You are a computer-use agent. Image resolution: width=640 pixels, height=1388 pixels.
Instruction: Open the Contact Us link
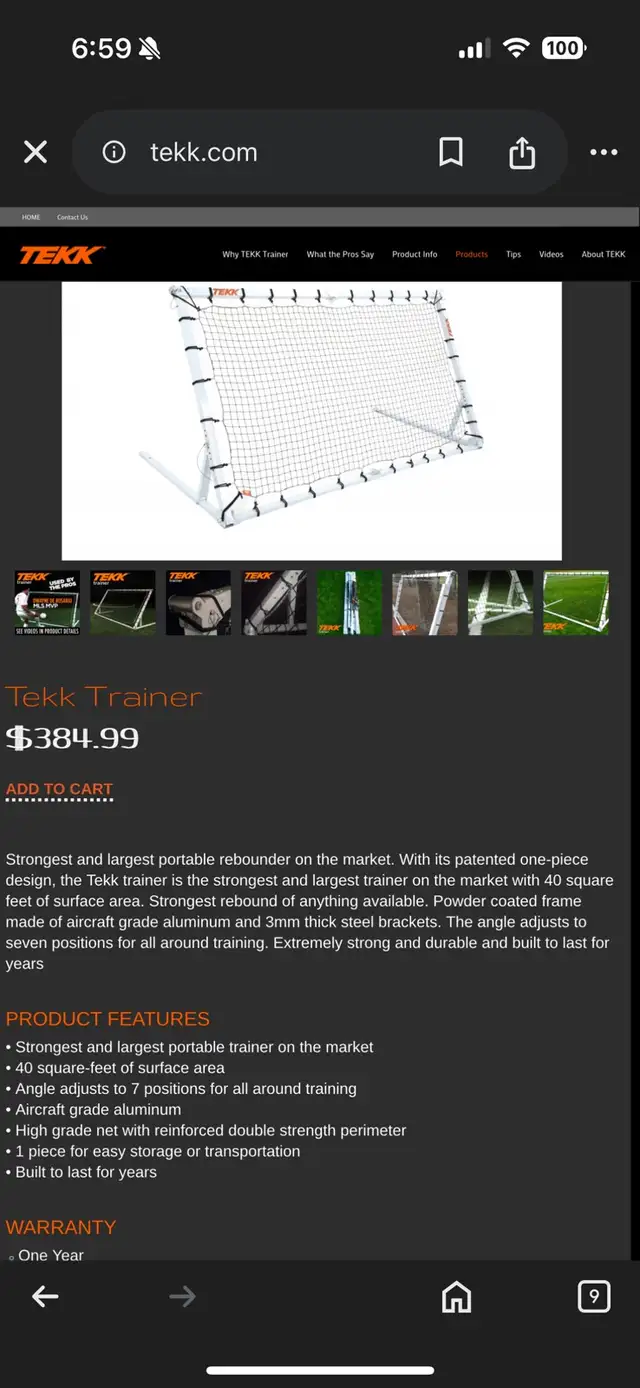[72, 217]
